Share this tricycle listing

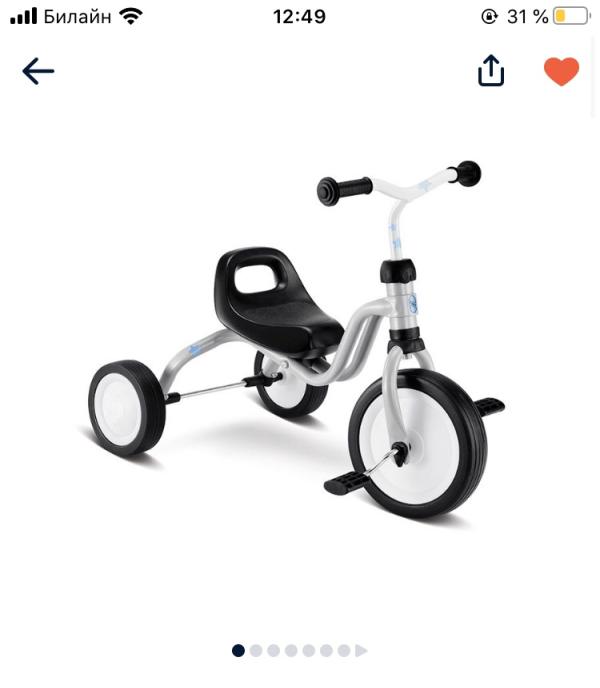point(491,71)
